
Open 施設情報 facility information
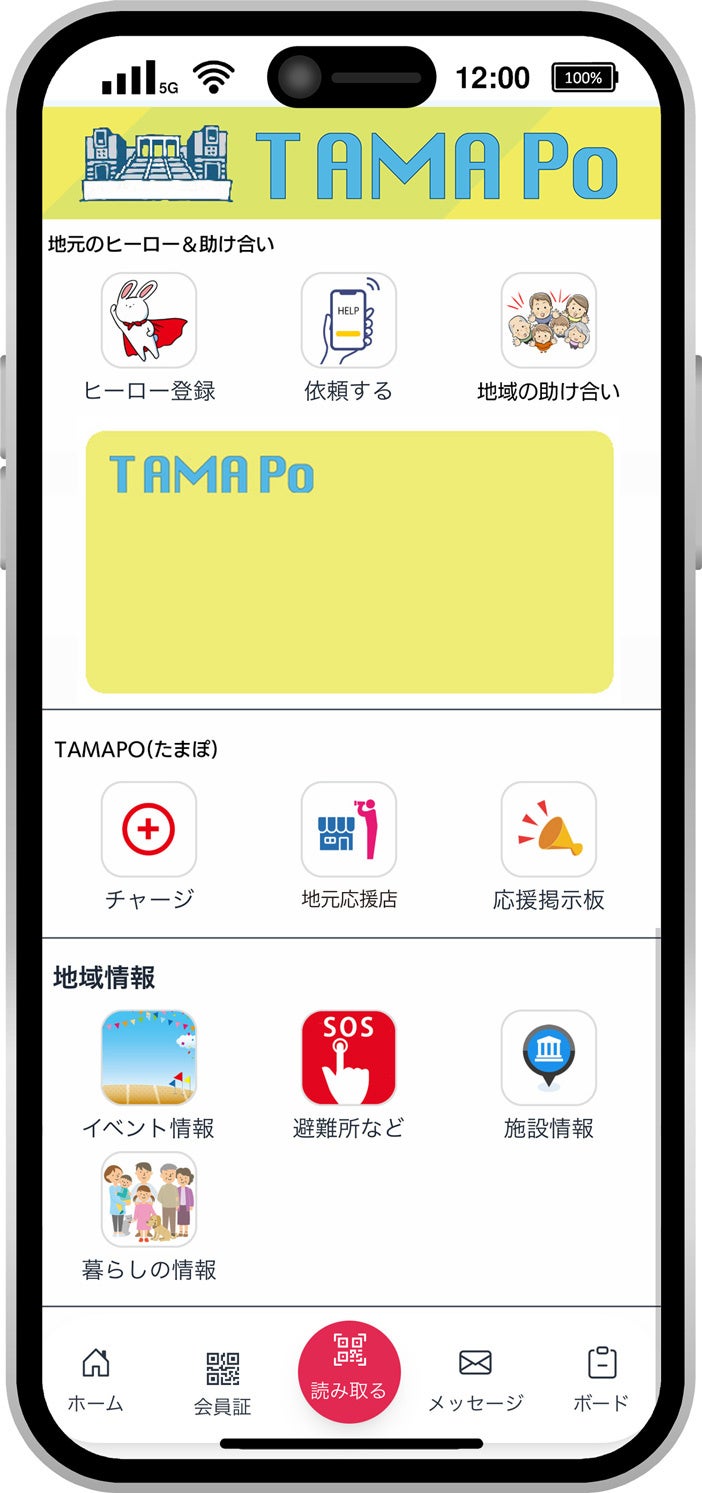pos(548,1057)
